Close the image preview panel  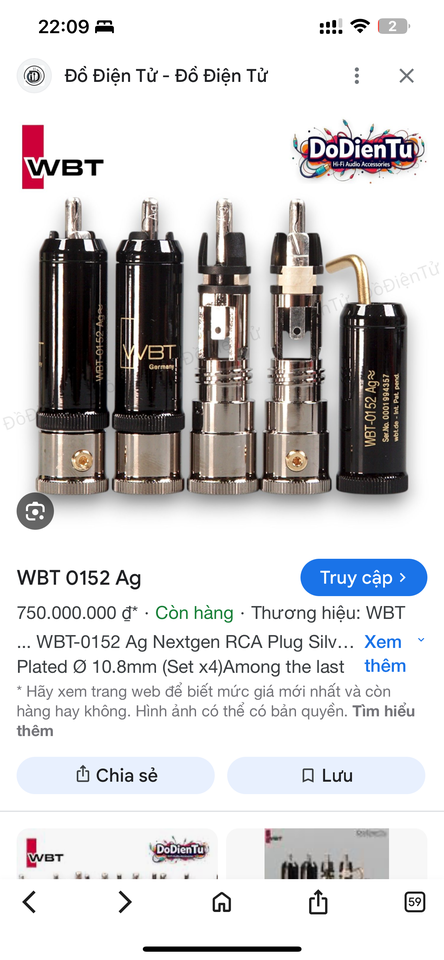pos(407,76)
